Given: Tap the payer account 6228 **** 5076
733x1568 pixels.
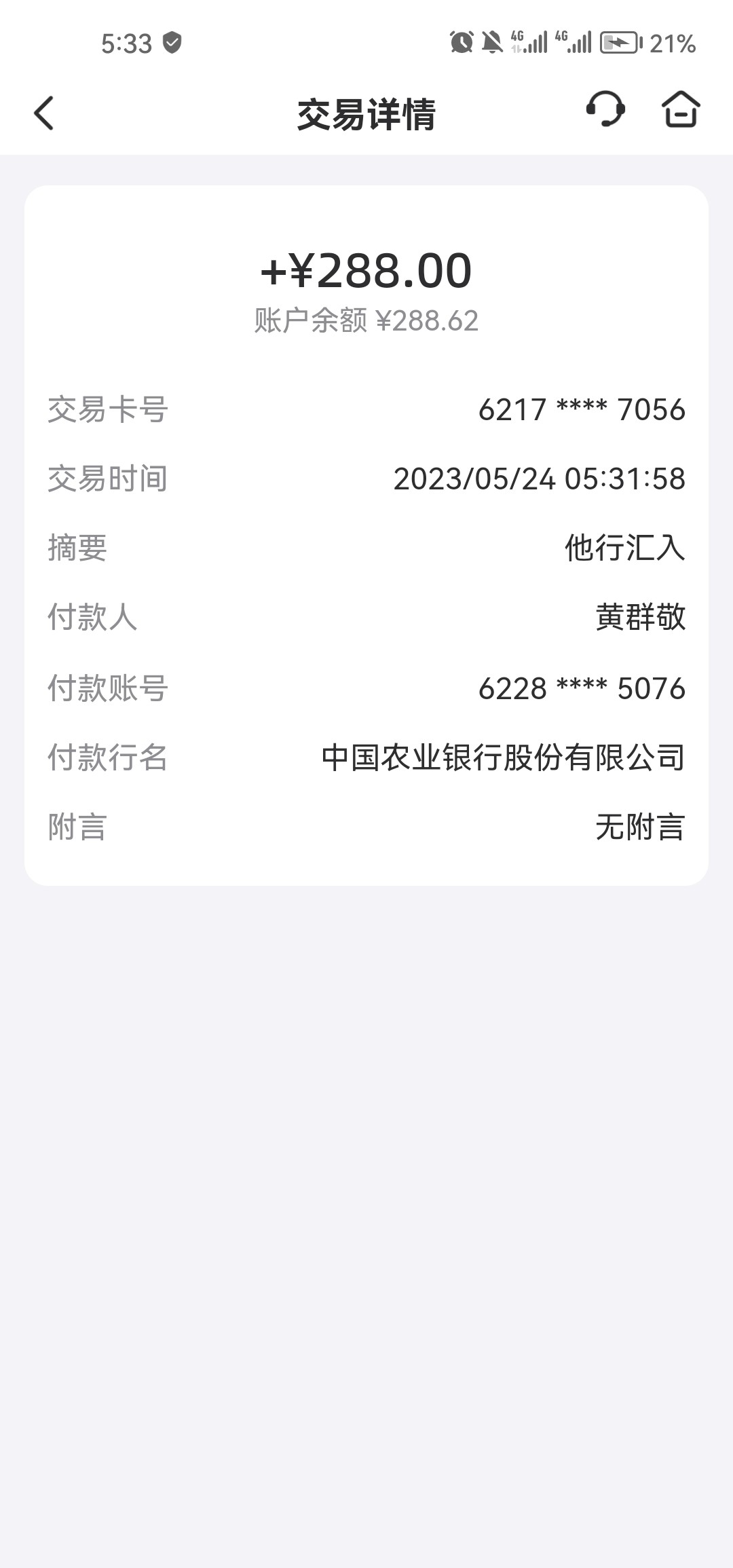Looking at the screenshot, I should [582, 690].
